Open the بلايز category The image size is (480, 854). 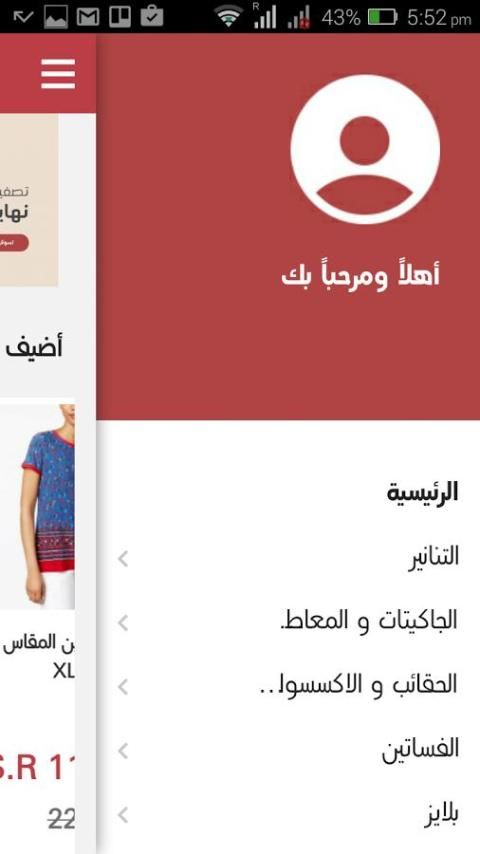coord(288,815)
